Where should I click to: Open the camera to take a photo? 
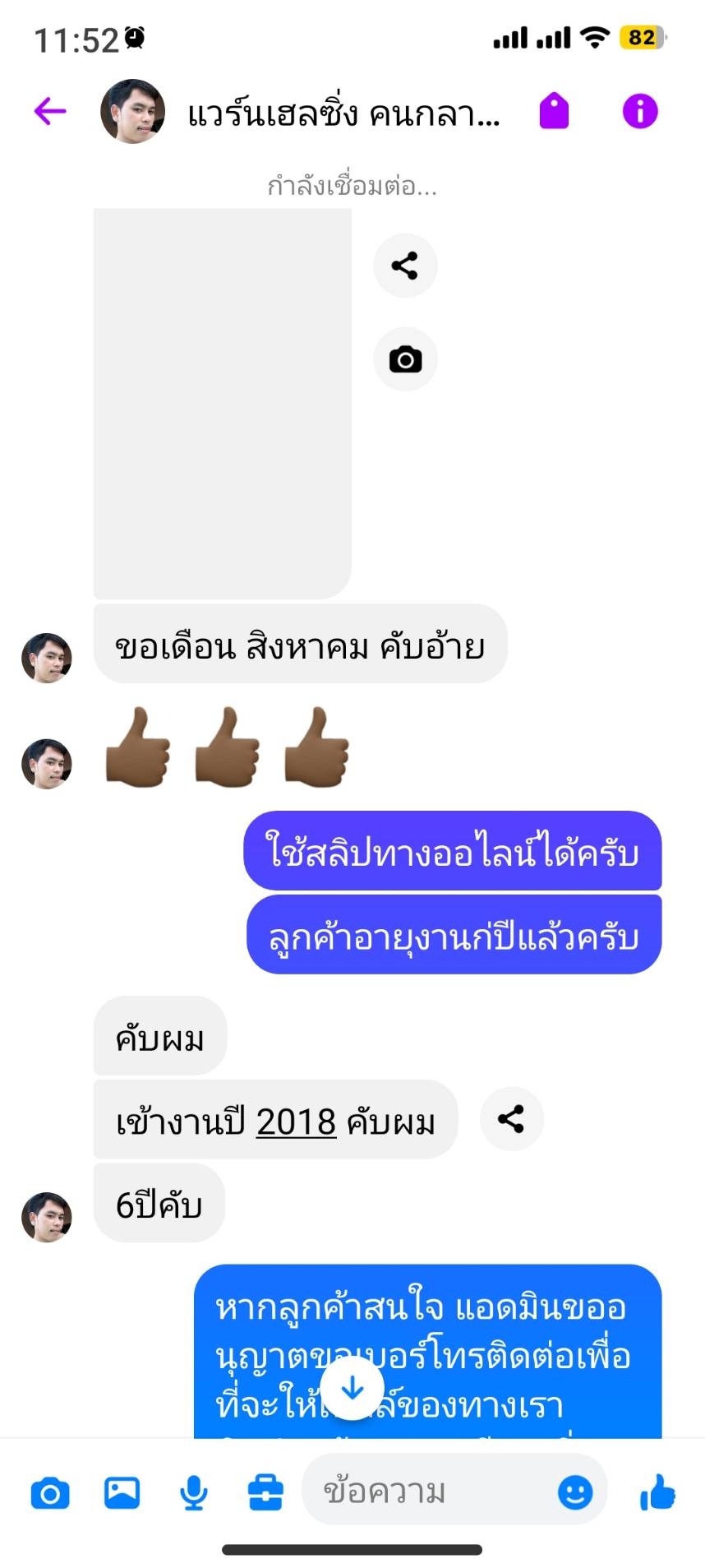(x=50, y=1492)
